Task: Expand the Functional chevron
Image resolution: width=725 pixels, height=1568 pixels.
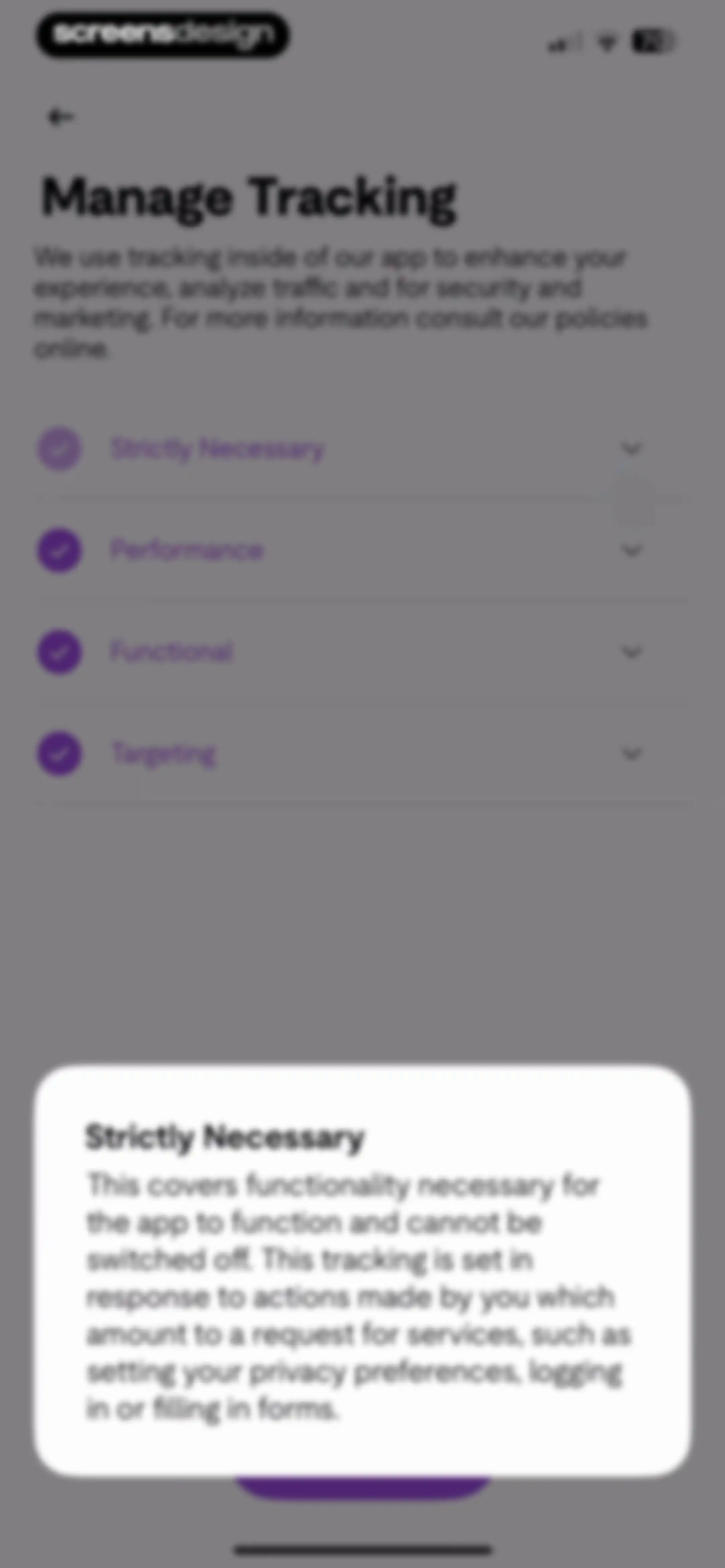Action: click(x=632, y=652)
